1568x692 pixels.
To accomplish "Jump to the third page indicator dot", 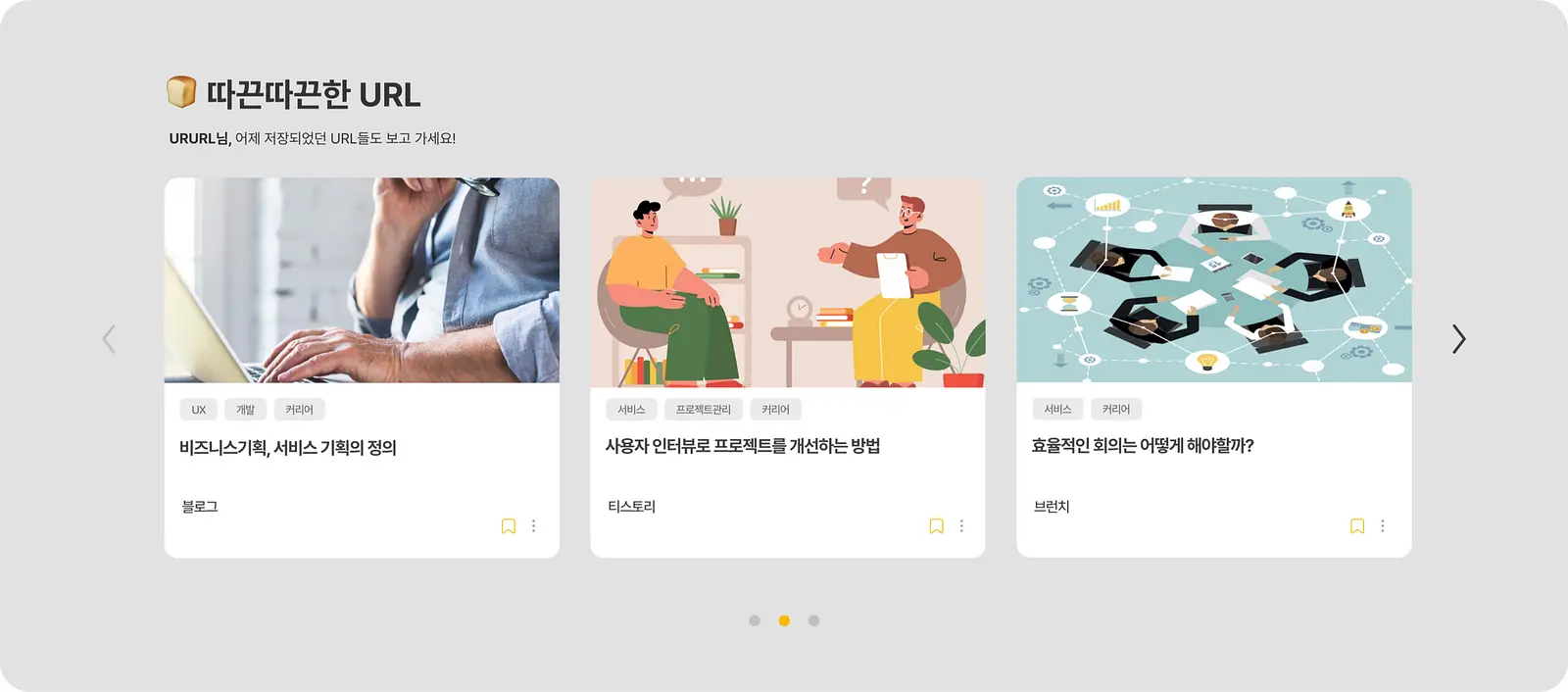I will [813, 620].
